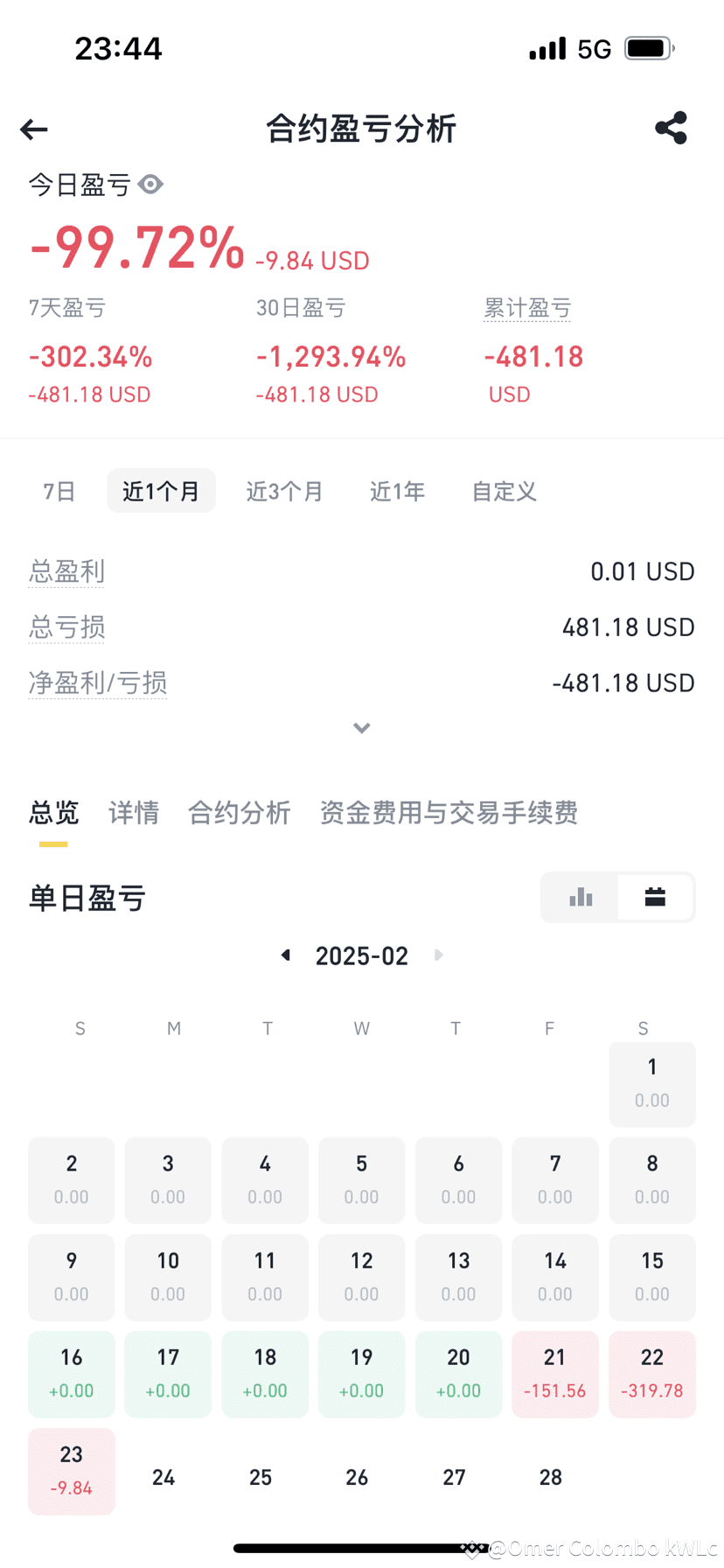Select February 22 showing -319.78 loss
This screenshot has width=724, height=1568.
pos(651,1374)
